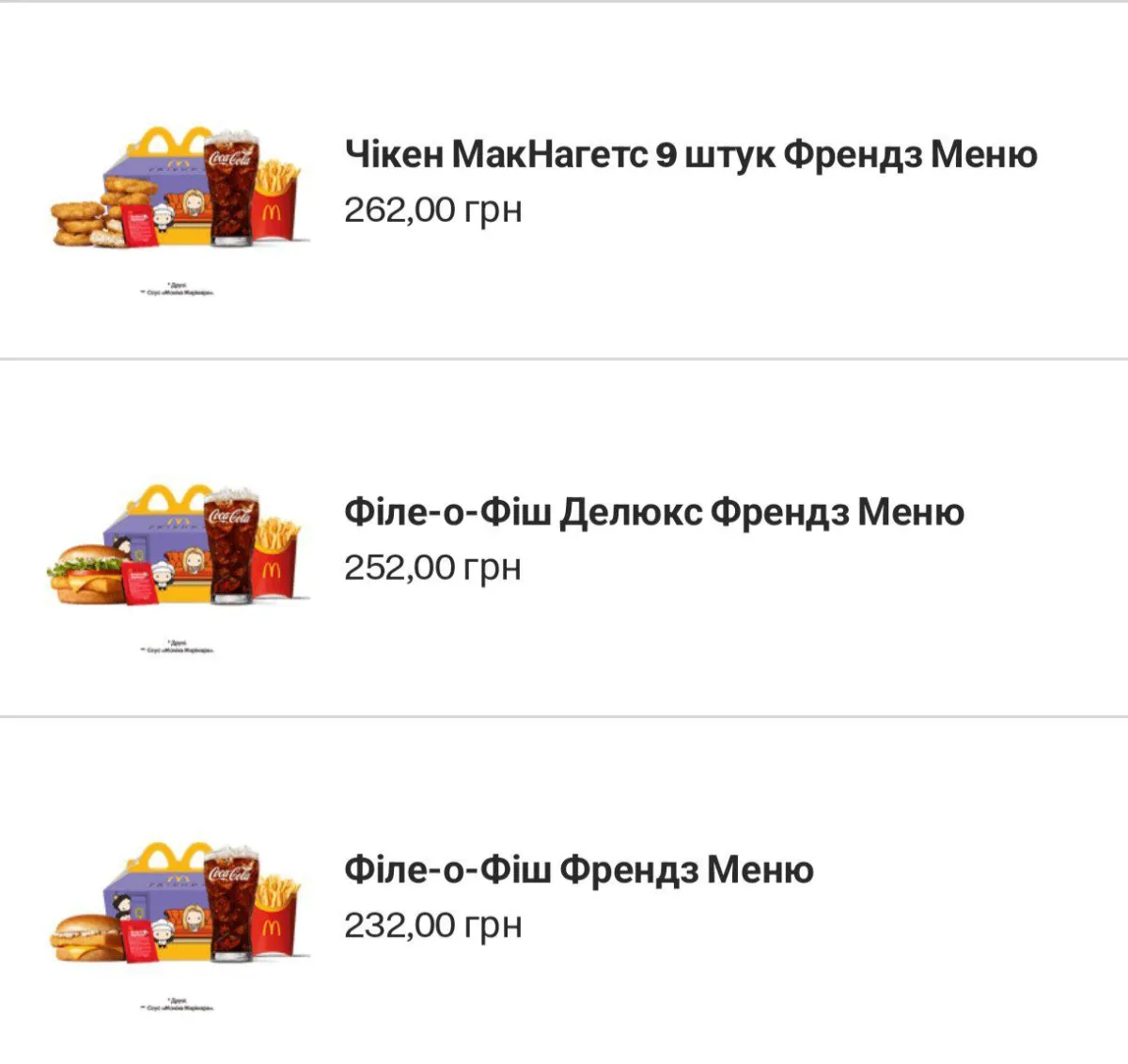Viewport: 1128px width, 1064px height.
Task: Select Філе-о-Фіш Делюкс Френдз Меню
Action: coord(653,514)
